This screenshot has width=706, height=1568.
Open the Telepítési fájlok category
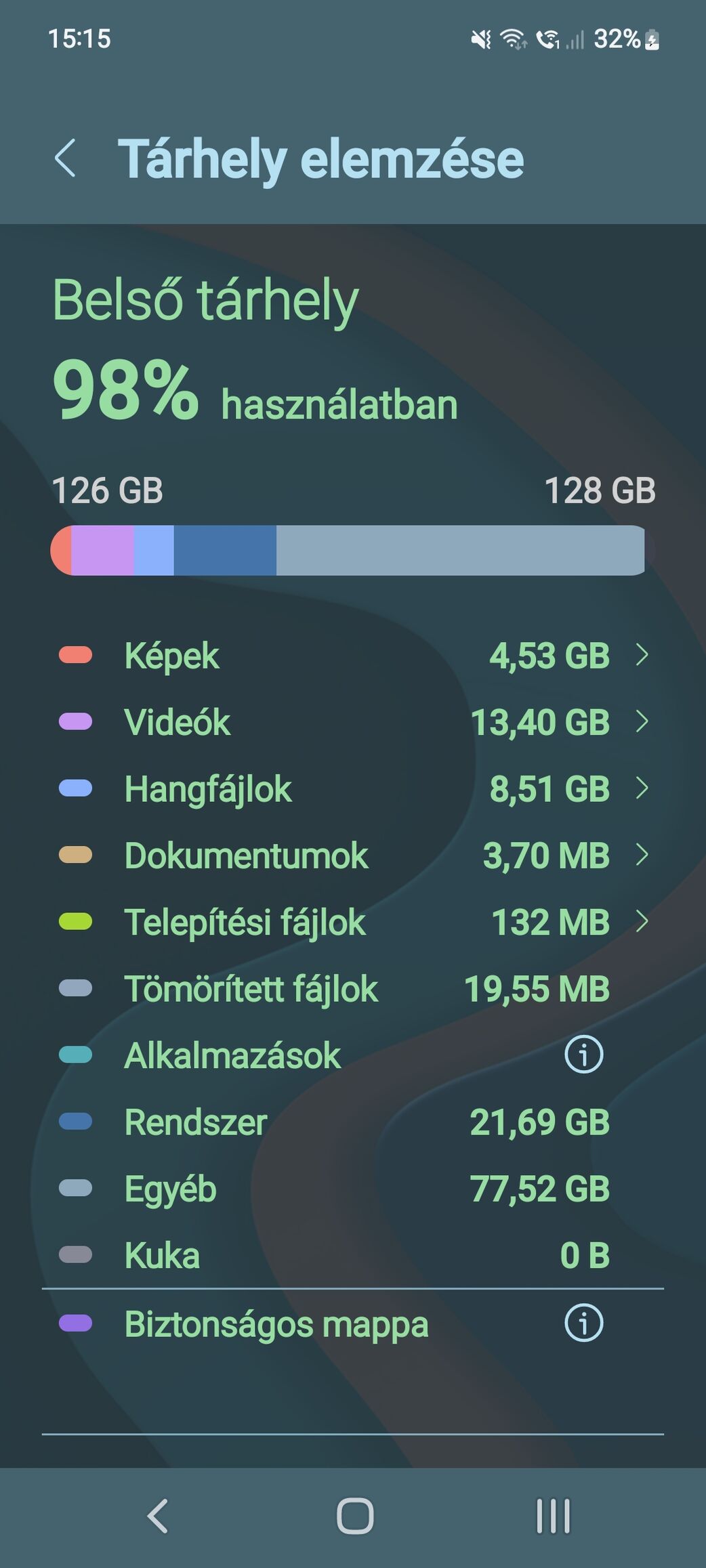coord(353,921)
